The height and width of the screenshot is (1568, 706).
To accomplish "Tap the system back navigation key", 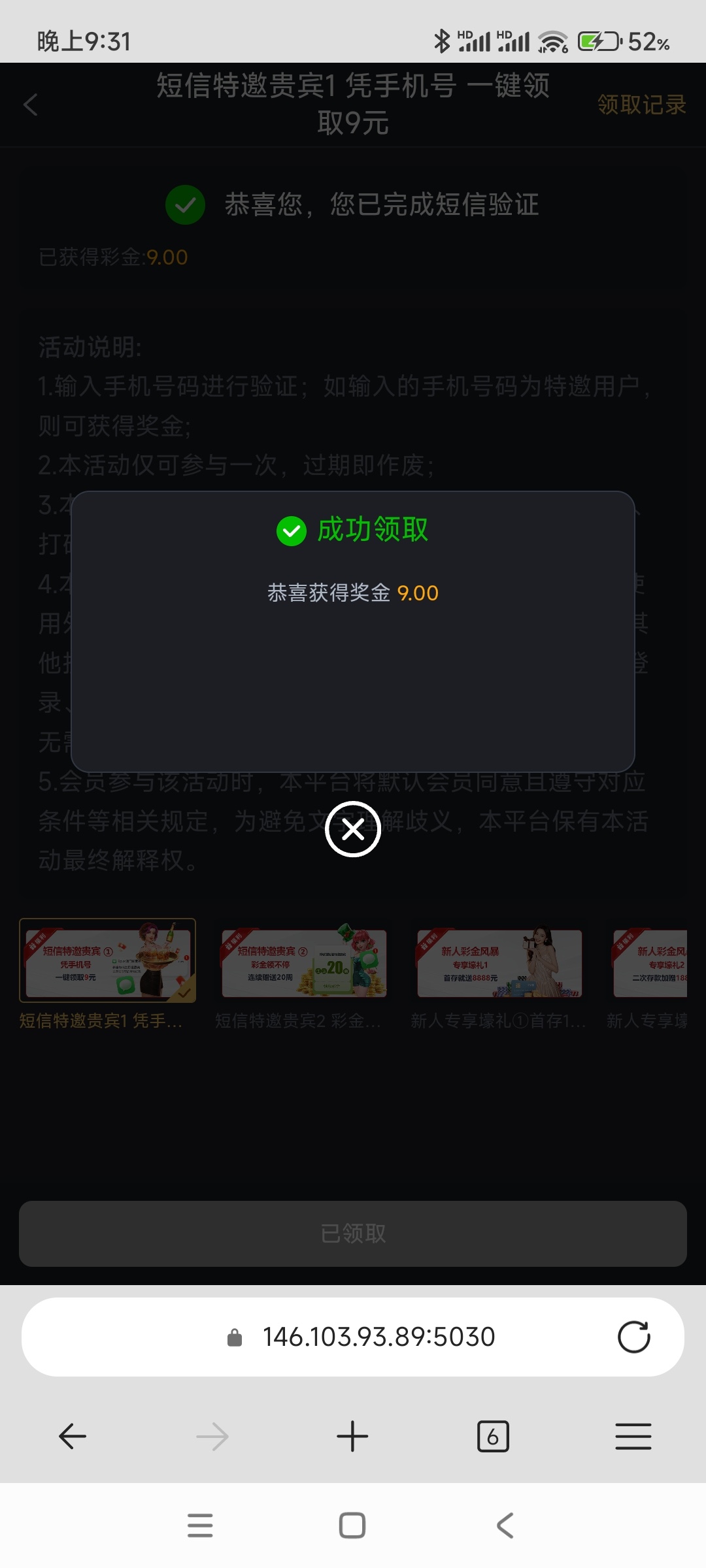I will tap(505, 1526).
